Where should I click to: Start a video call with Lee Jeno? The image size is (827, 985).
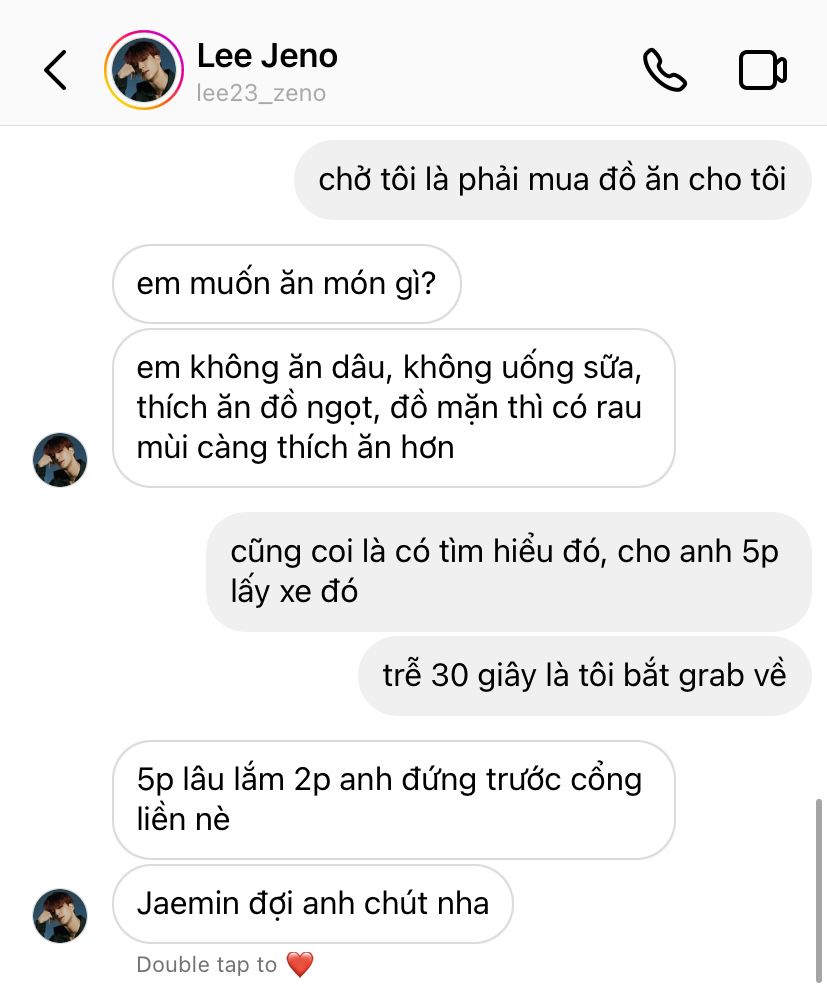(762, 70)
